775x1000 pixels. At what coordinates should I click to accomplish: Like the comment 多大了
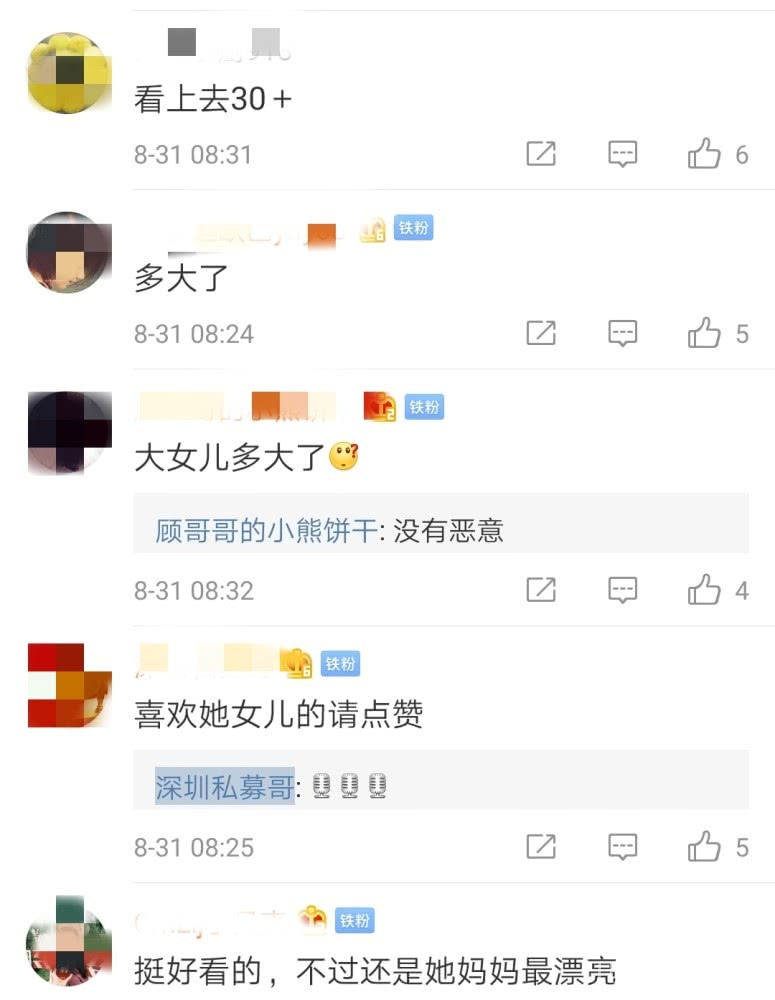[x=705, y=333]
